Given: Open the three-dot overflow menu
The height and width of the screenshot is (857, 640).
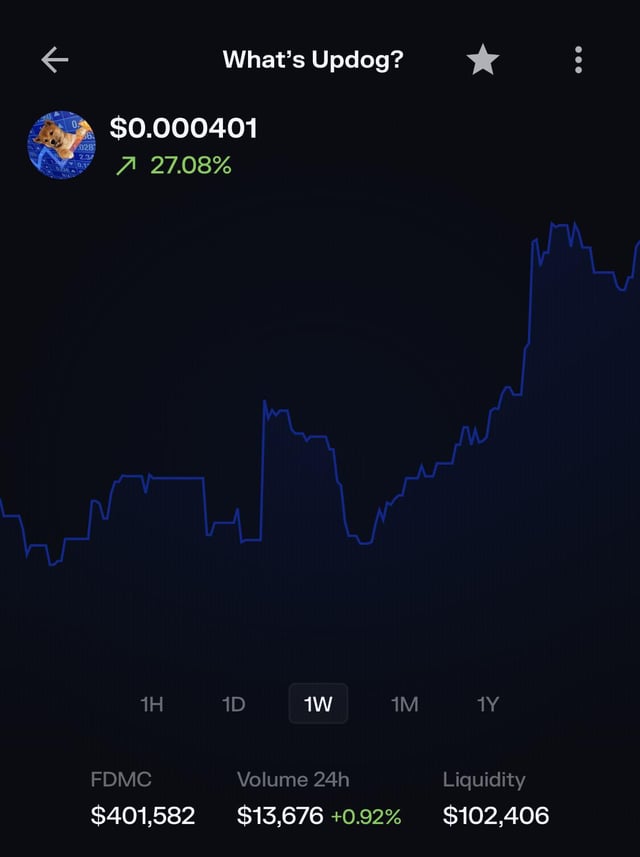Looking at the screenshot, I should click(578, 61).
